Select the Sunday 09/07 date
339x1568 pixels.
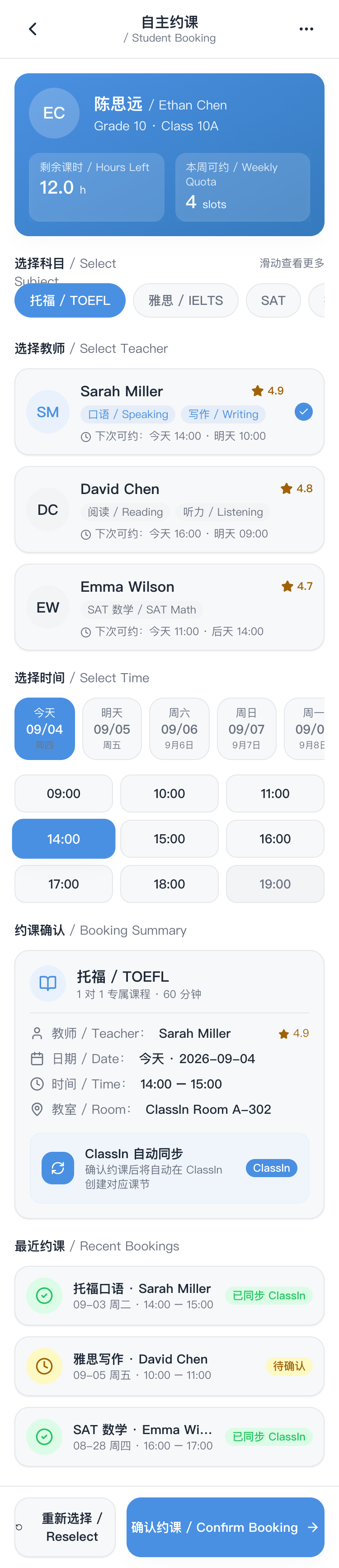point(246,729)
